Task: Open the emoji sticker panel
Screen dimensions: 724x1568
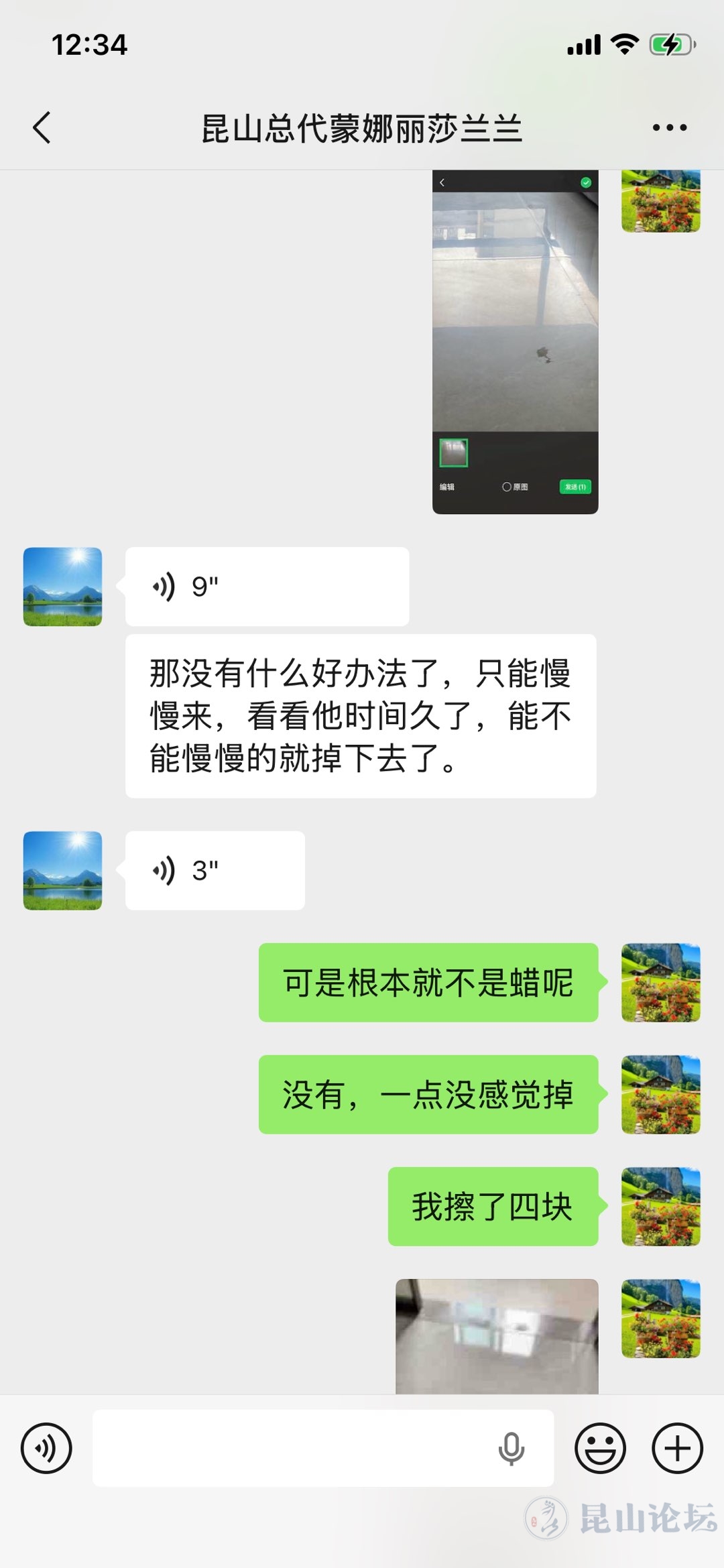Action: click(x=600, y=1448)
